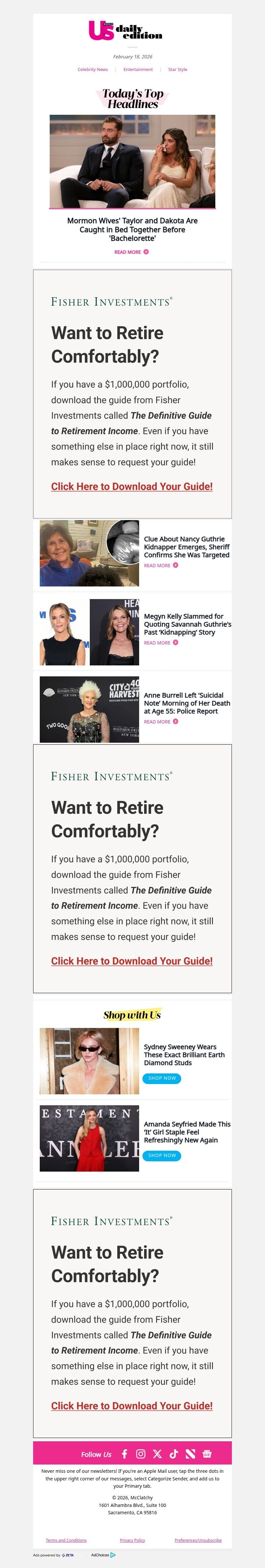Visit Us Weekly on Instagram
This screenshot has width=265, height=1568.
140,1454
